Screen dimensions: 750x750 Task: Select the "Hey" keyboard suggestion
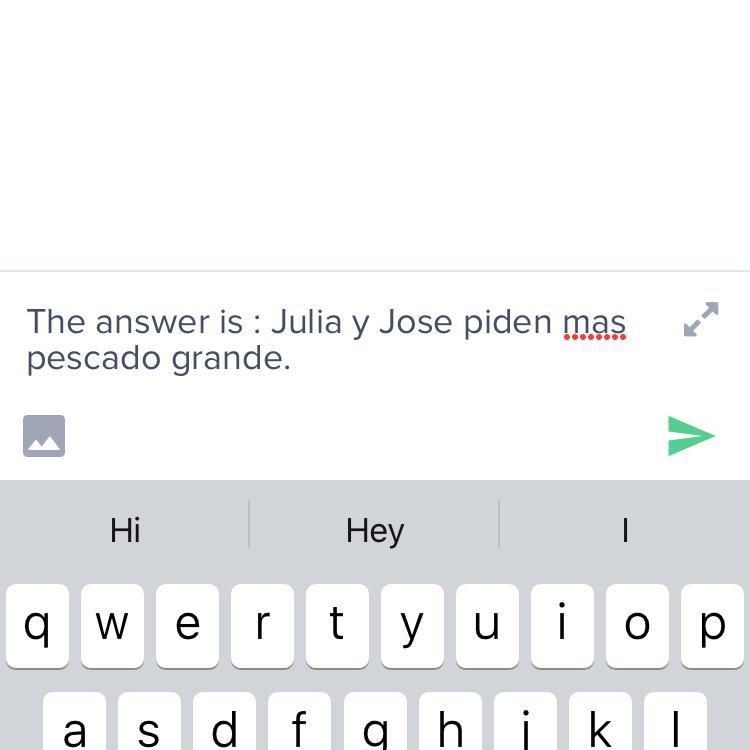[x=375, y=529]
